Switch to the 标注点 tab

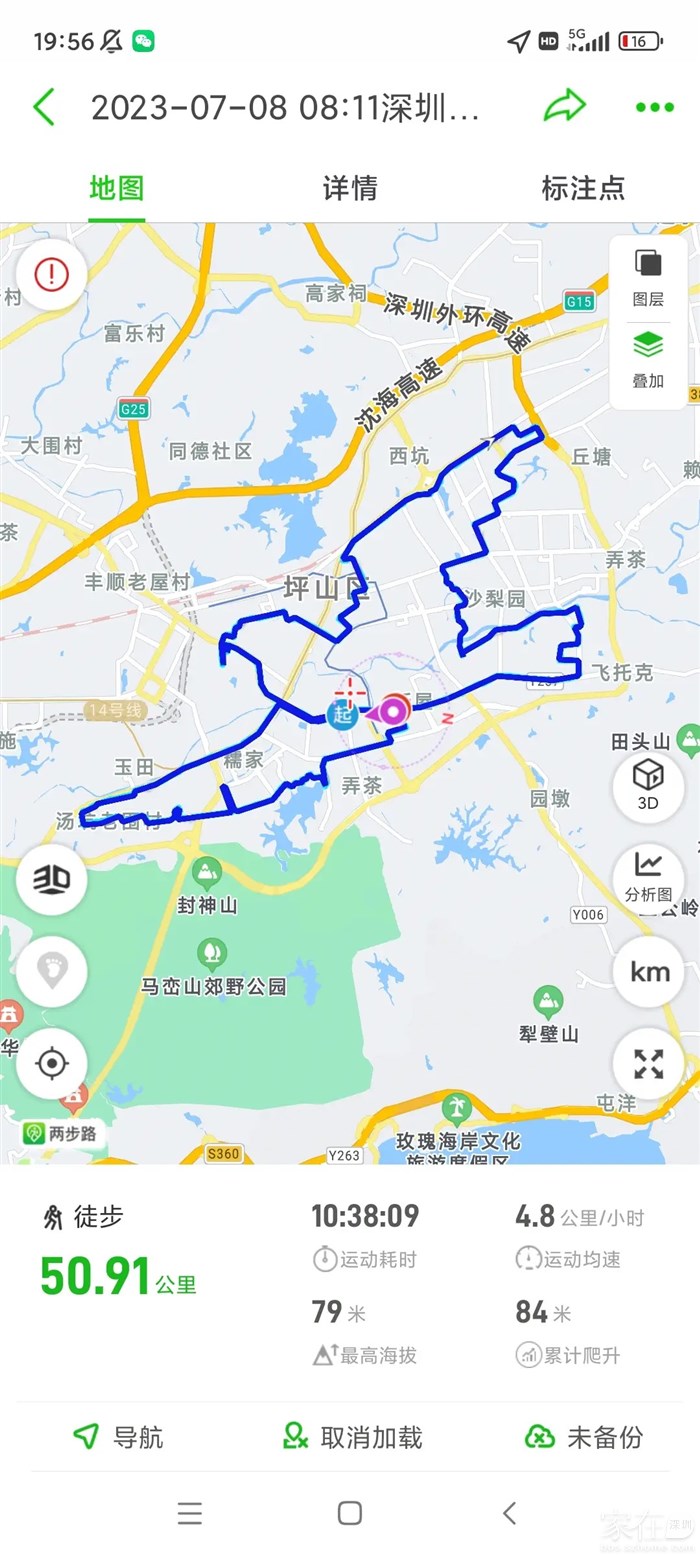coord(583,188)
